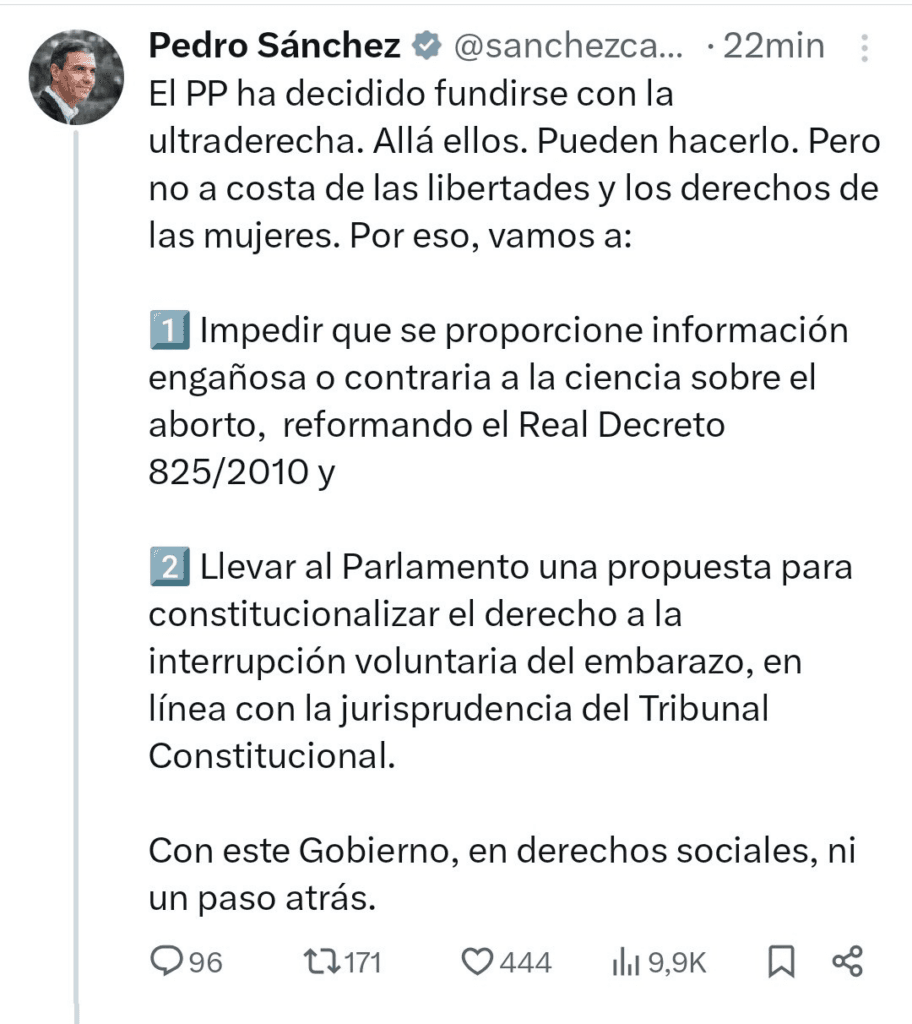Reply to Pedro Sánchez's tweet

[x=164, y=962]
